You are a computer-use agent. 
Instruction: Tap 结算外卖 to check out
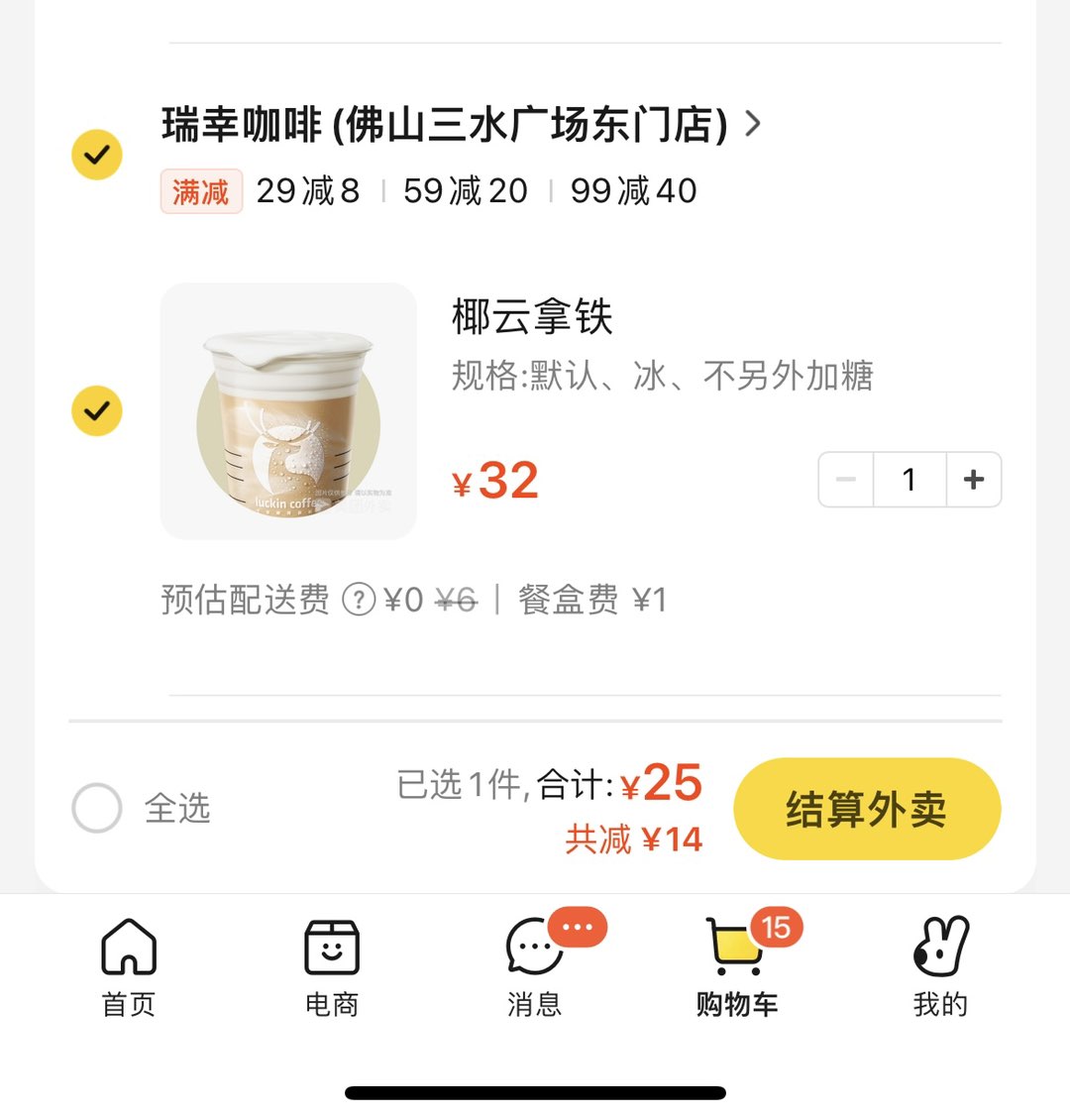point(867,809)
